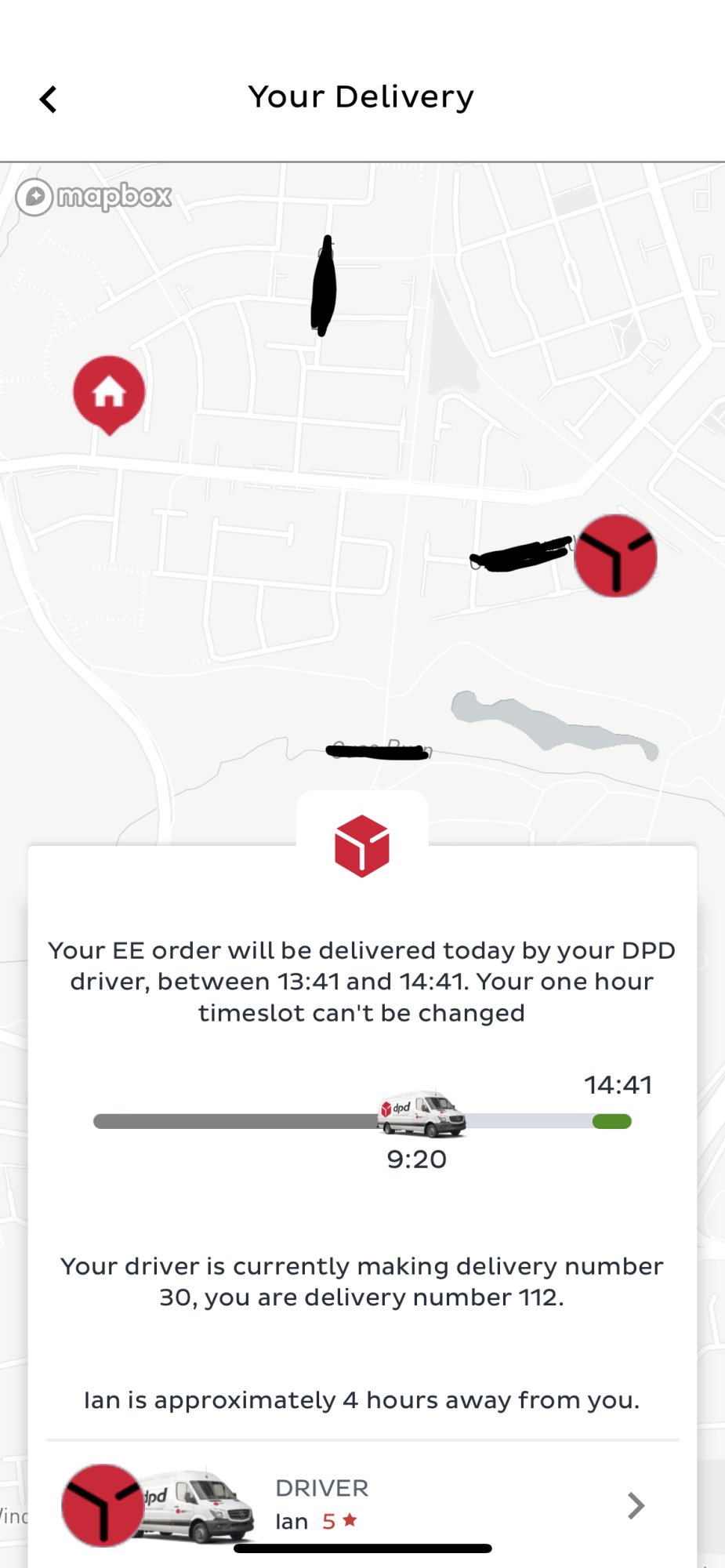
Task: Open driver Ian's details row
Action: pyautogui.click(x=361, y=1504)
